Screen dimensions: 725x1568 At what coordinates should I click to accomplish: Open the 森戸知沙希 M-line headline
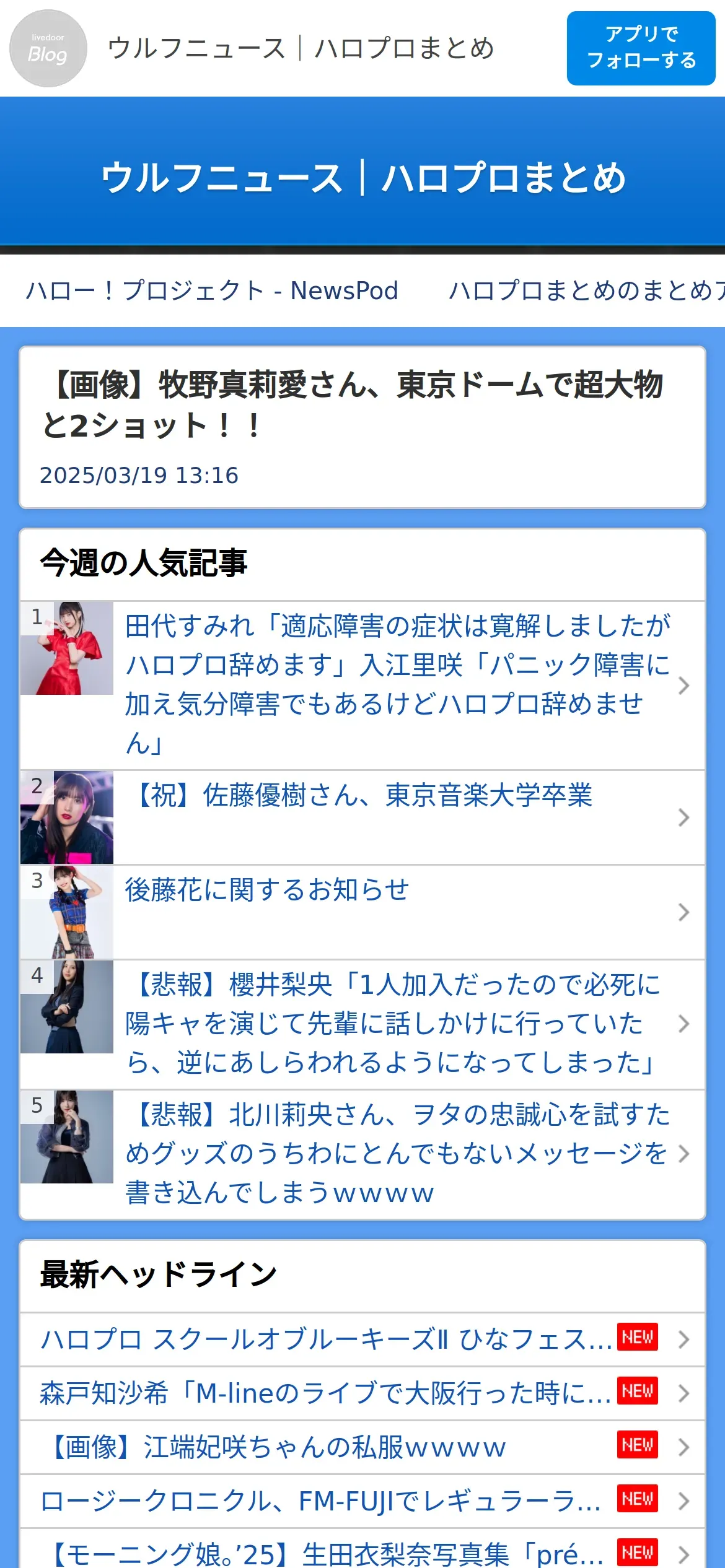[x=326, y=1393]
